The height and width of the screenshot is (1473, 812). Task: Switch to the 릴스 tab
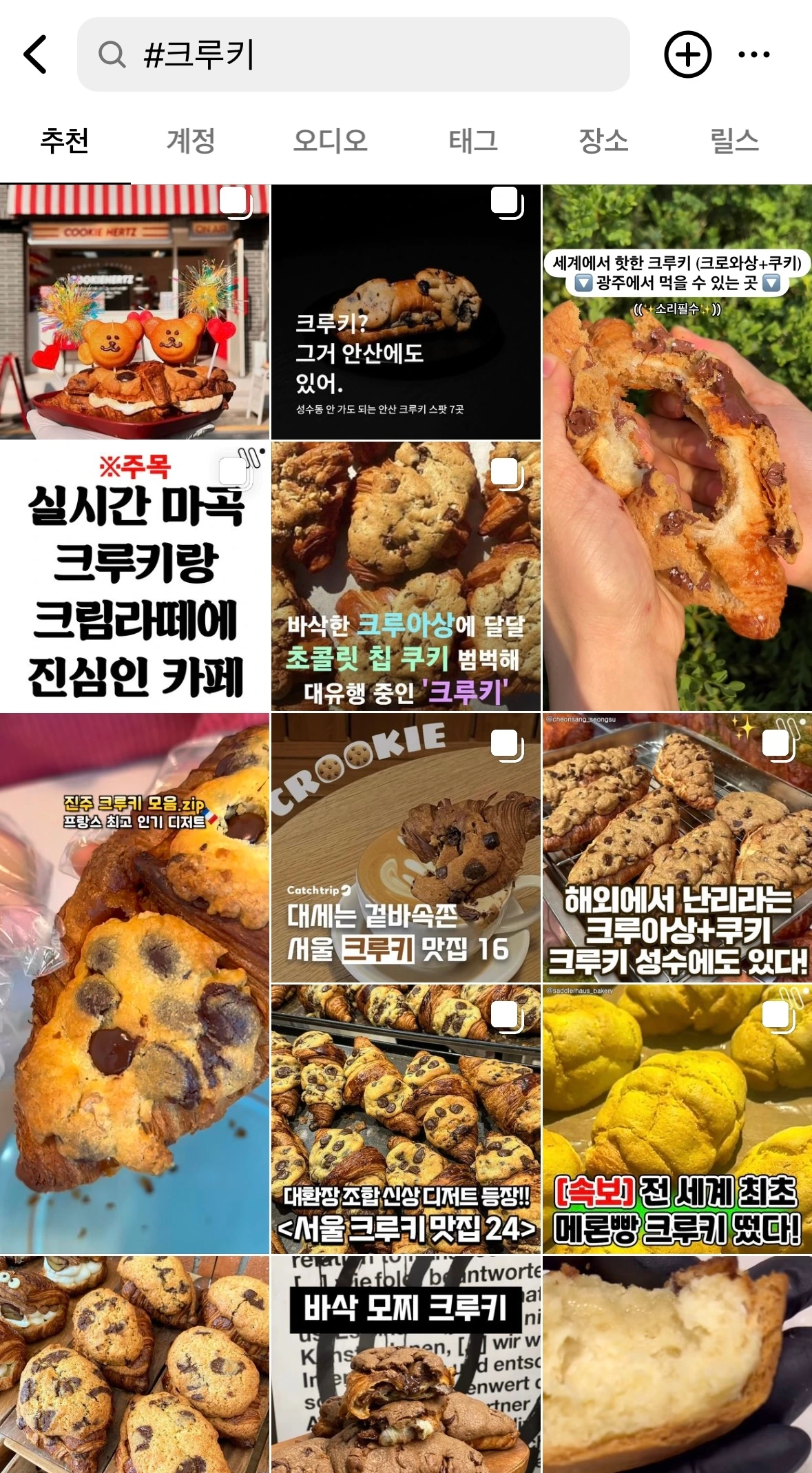734,141
